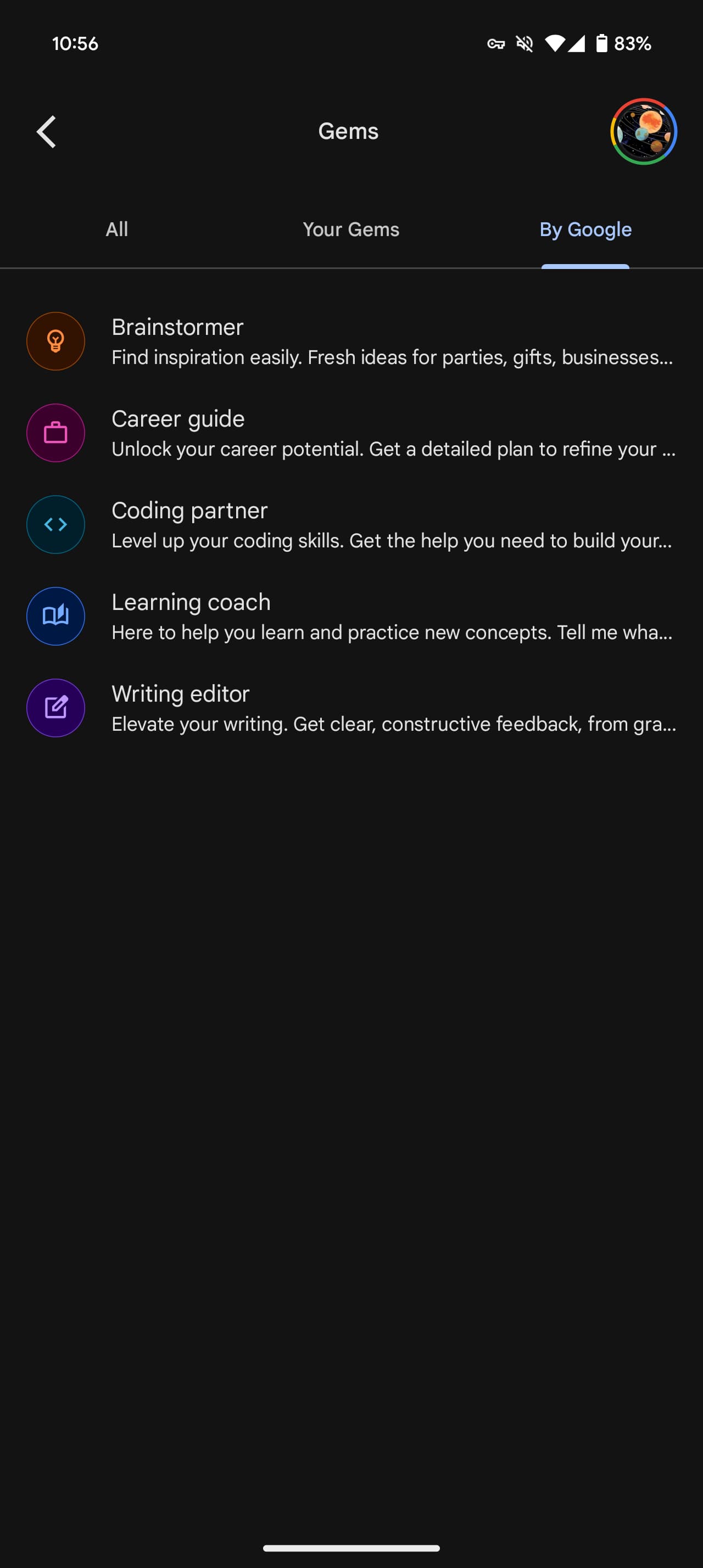Start the Learning coach gem

pos(351,616)
